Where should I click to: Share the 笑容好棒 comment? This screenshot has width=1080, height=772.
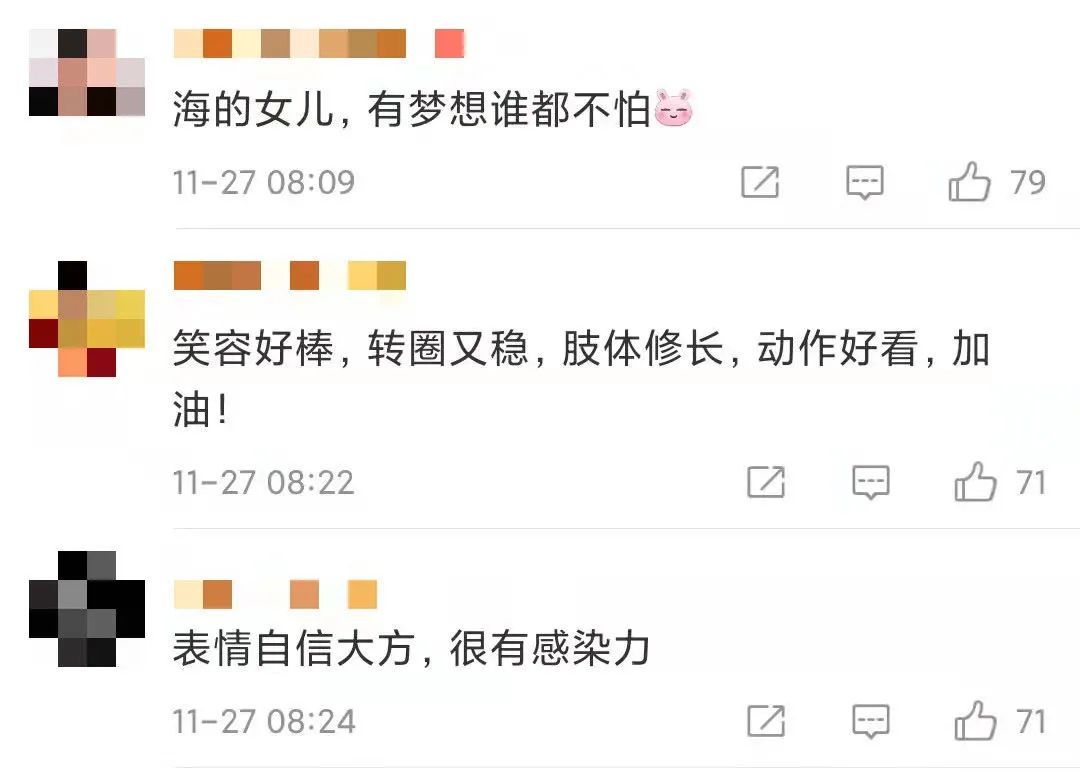766,483
